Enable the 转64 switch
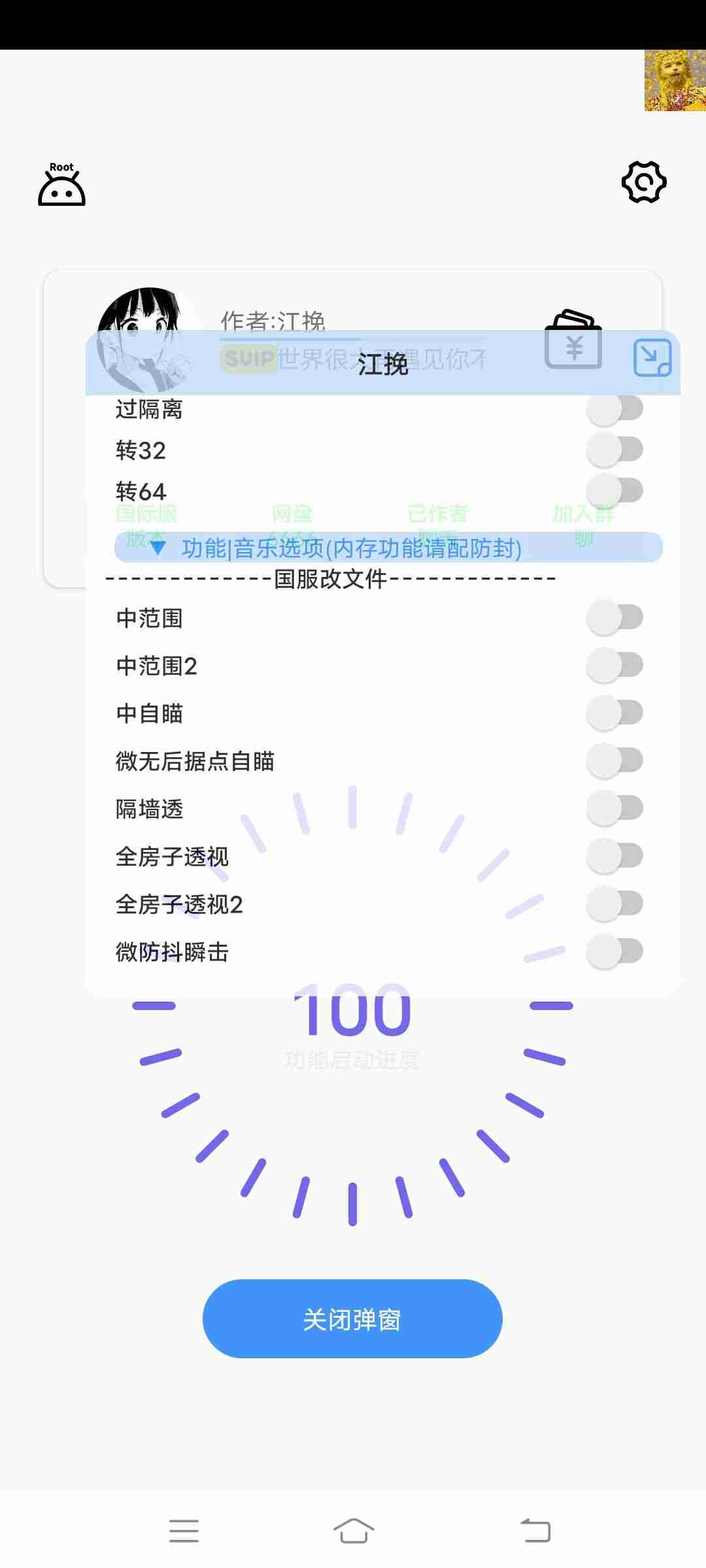 pyautogui.click(x=614, y=491)
